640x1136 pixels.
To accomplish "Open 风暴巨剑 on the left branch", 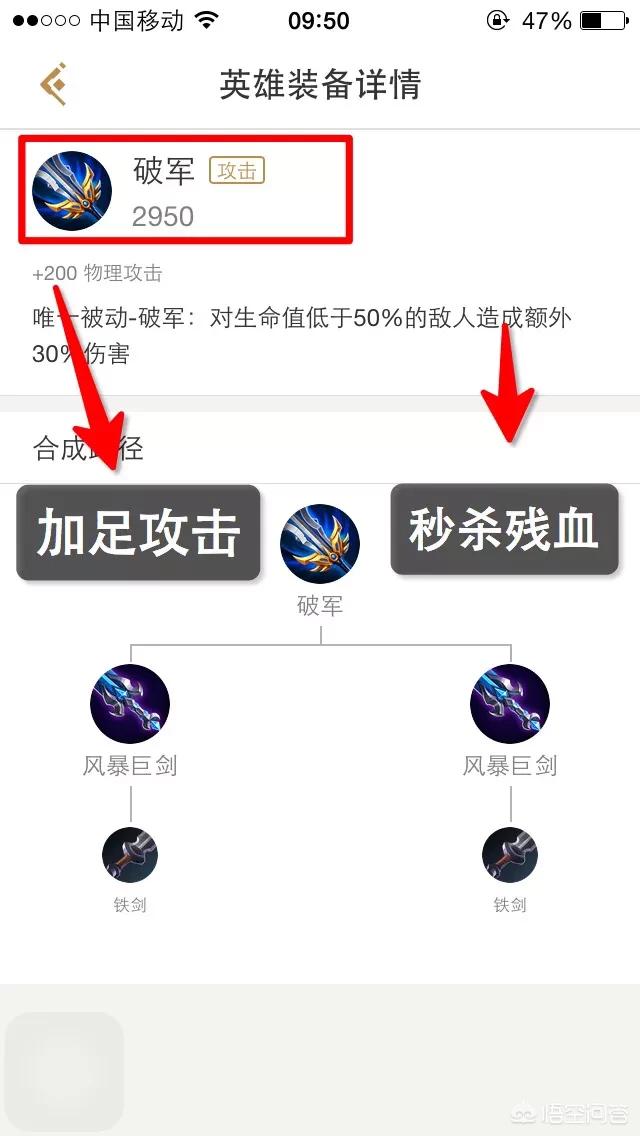I will [130, 703].
